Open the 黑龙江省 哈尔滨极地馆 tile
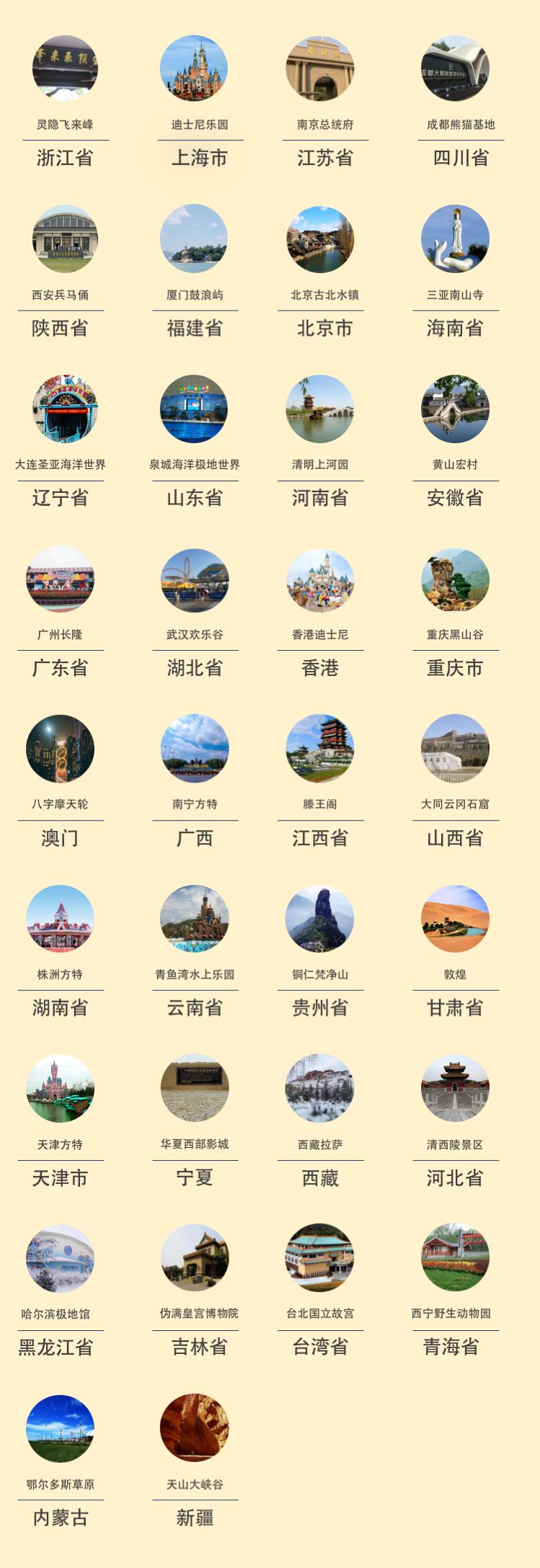This screenshot has width=540, height=1568. coord(60,1258)
